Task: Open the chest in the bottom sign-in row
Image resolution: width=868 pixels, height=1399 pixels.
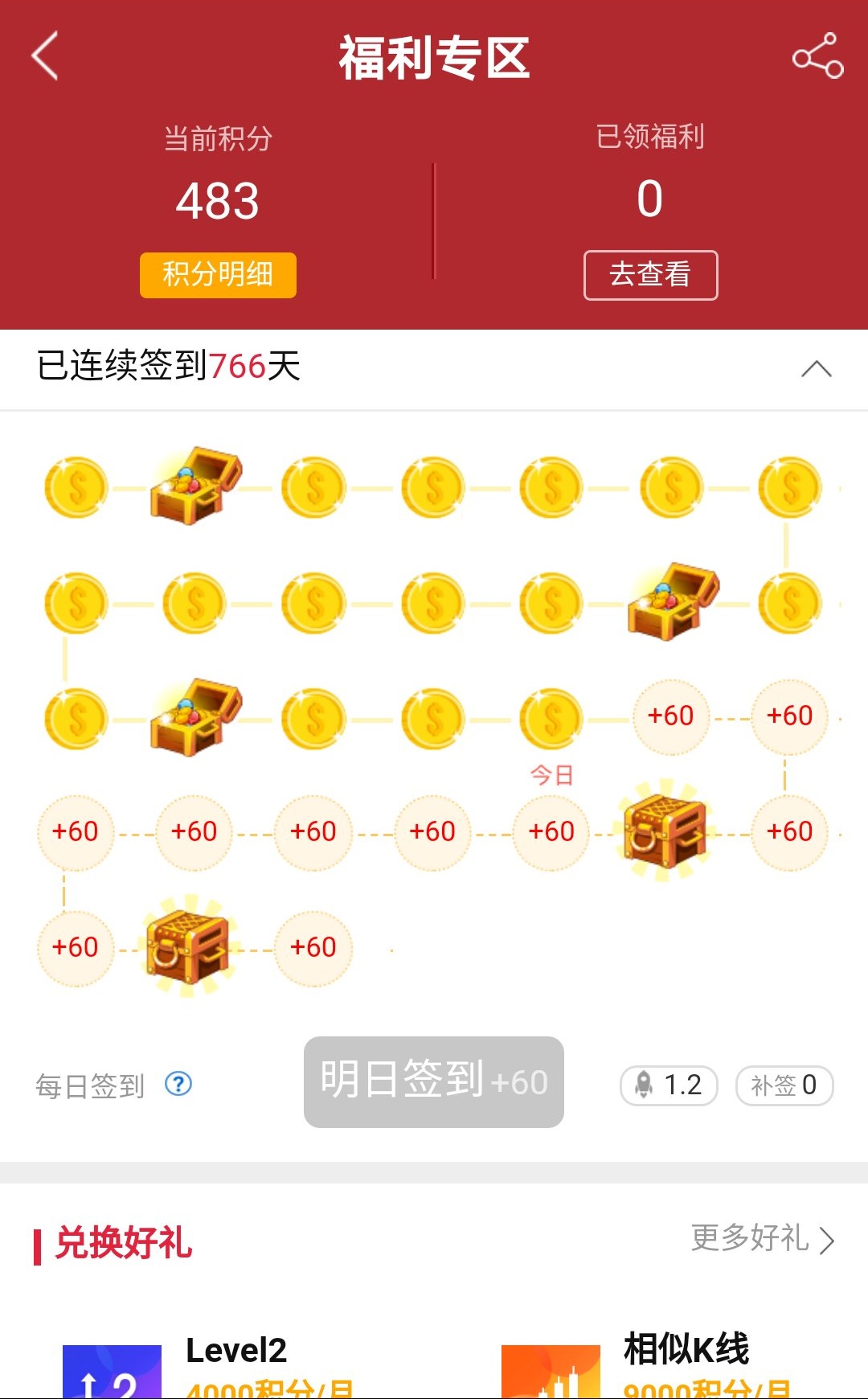Action: 189,947
